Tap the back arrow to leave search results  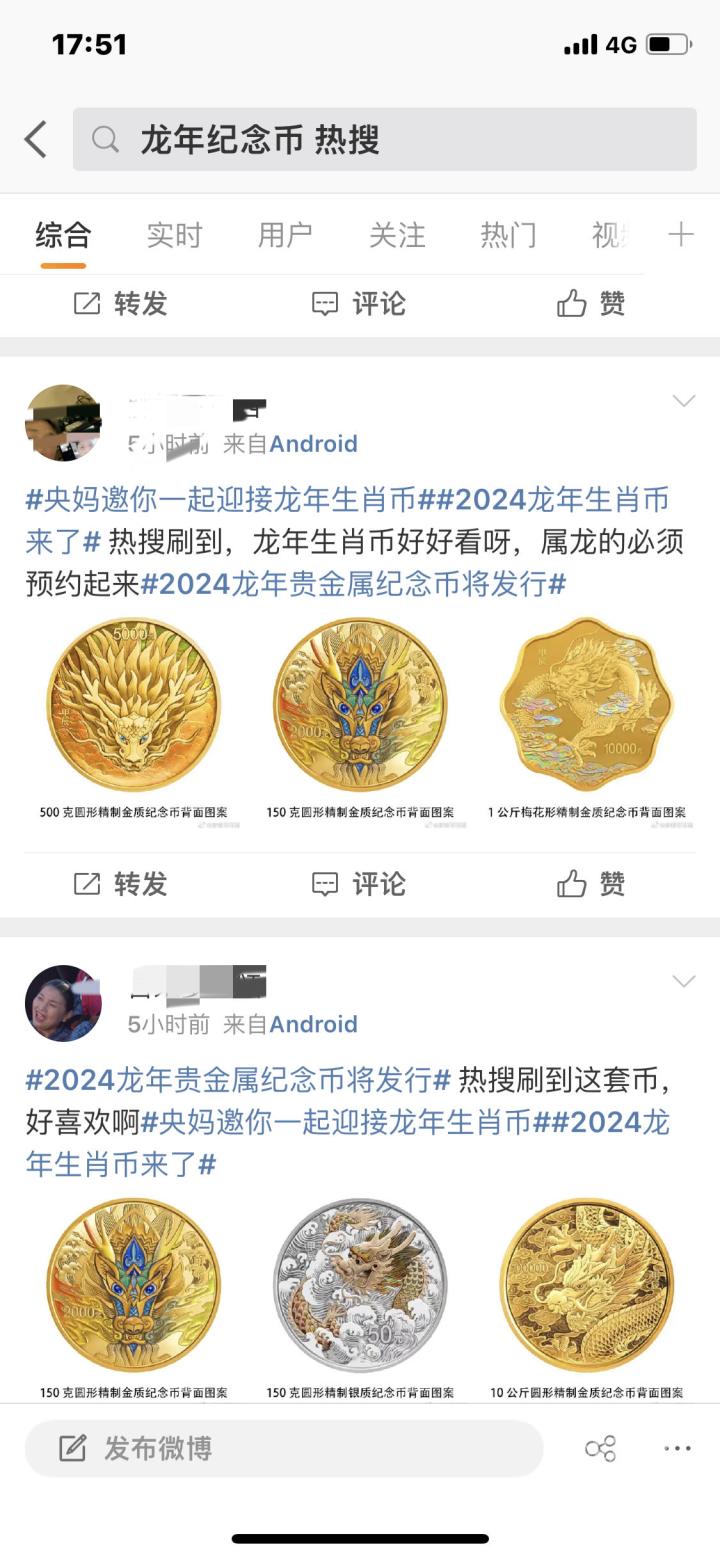[36, 140]
